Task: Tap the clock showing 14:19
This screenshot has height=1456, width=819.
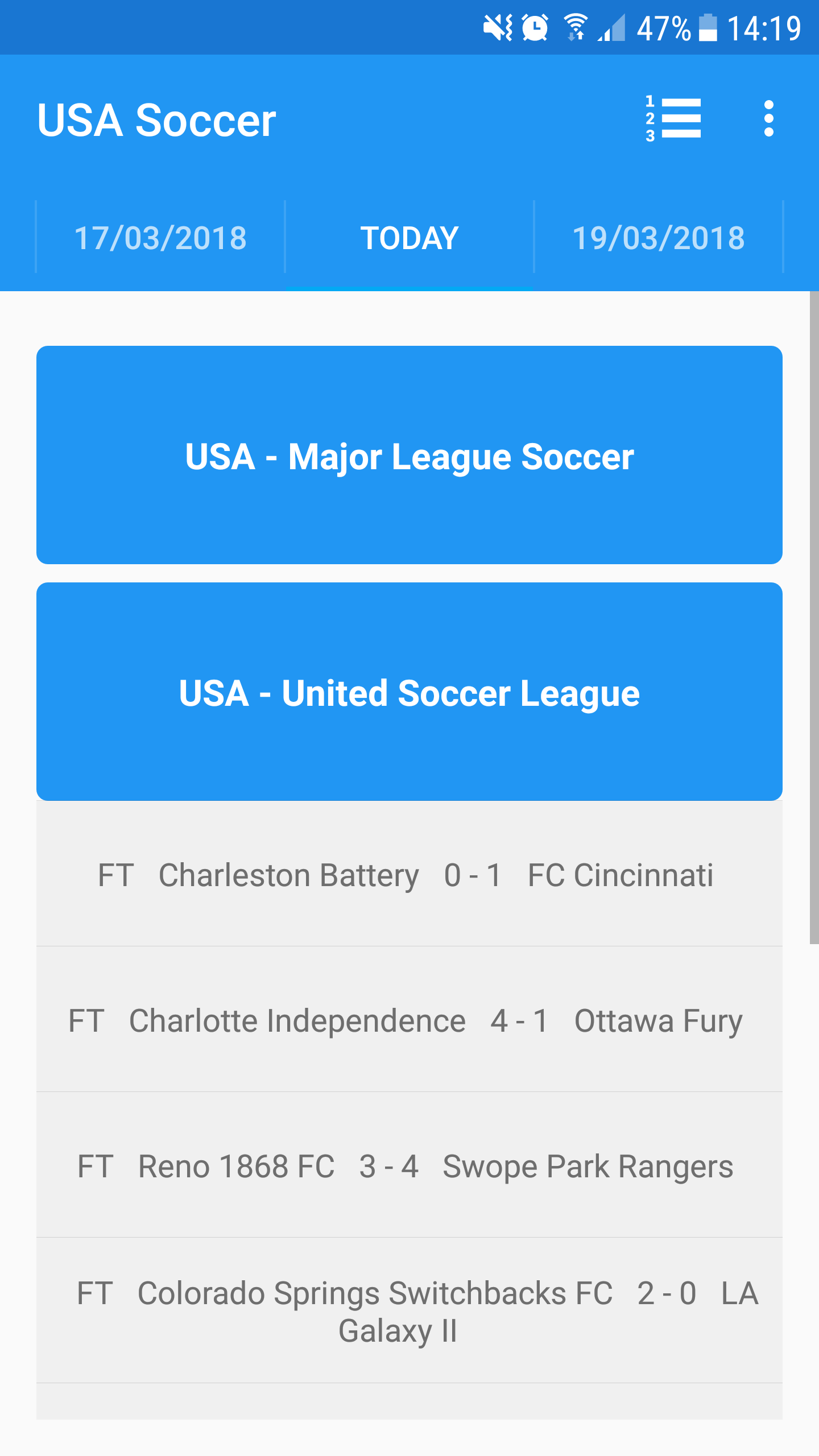Action: coord(765,26)
